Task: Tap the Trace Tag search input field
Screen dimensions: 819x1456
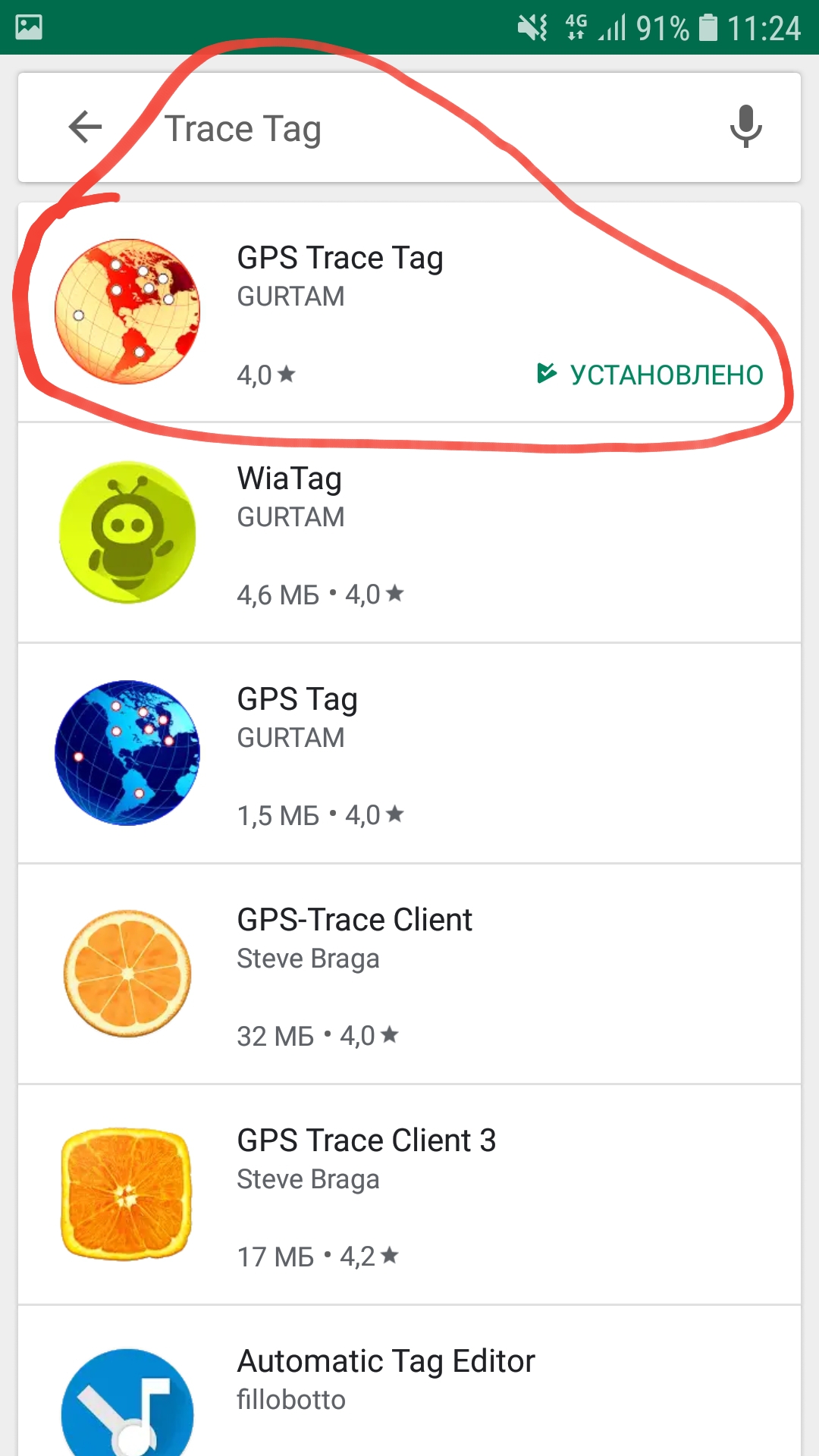Action: point(341,127)
